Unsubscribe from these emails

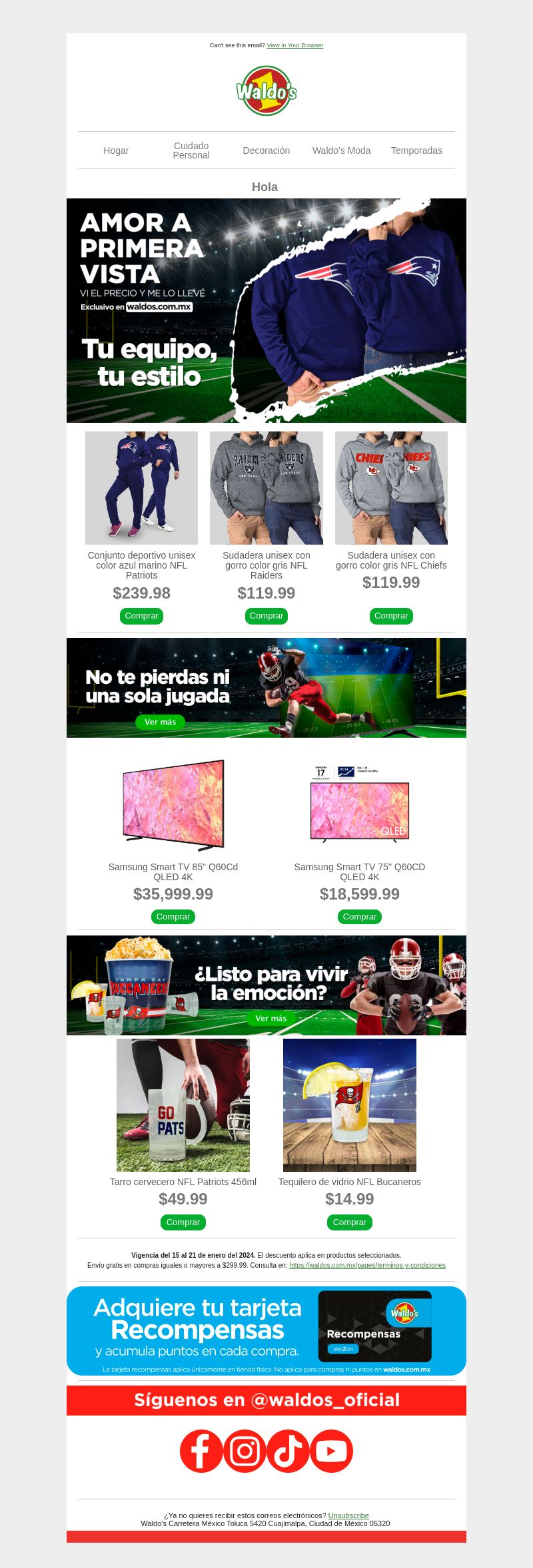[x=348, y=1515]
